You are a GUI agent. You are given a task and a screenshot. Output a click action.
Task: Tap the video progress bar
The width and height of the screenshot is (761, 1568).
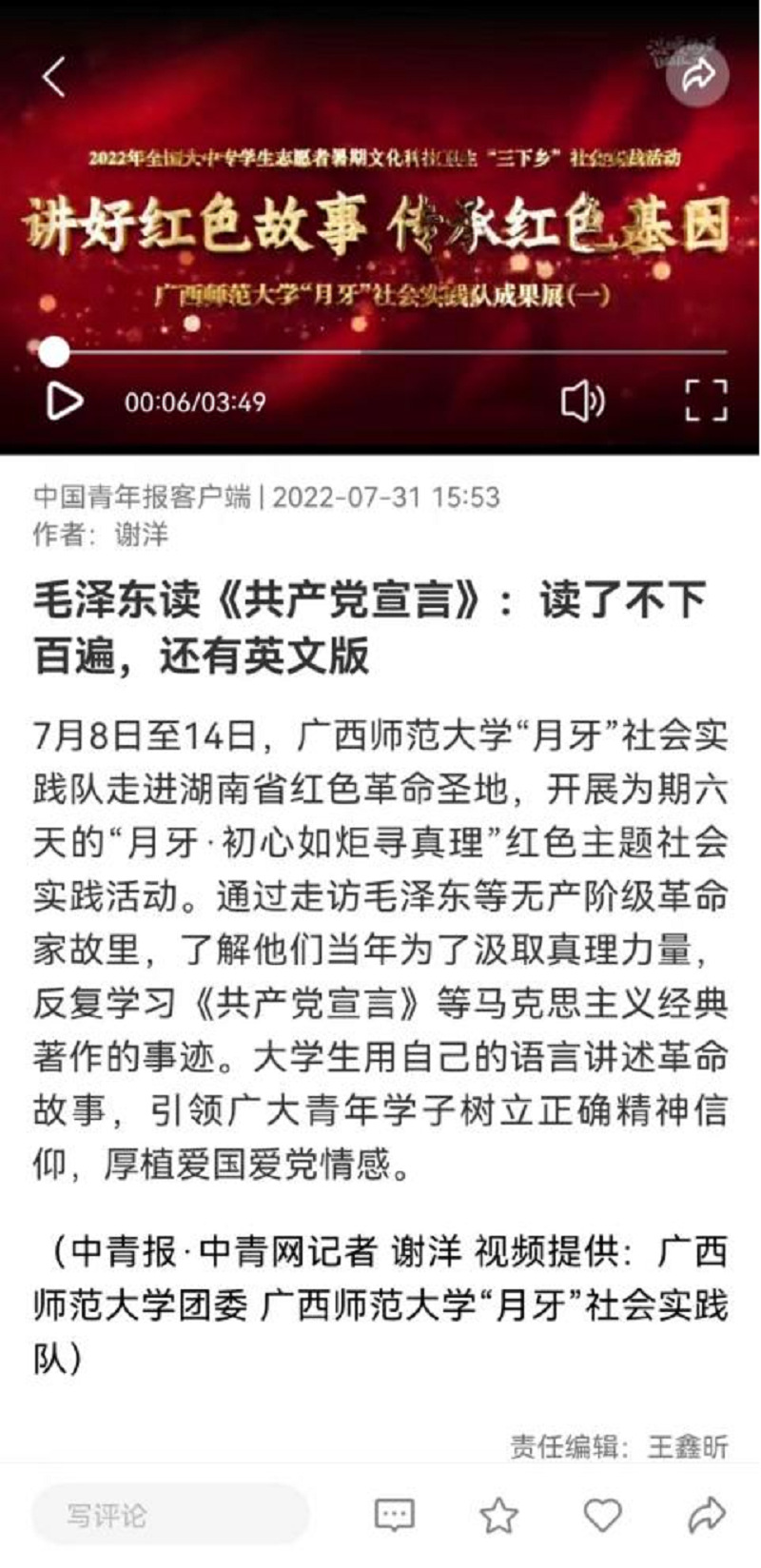380,352
